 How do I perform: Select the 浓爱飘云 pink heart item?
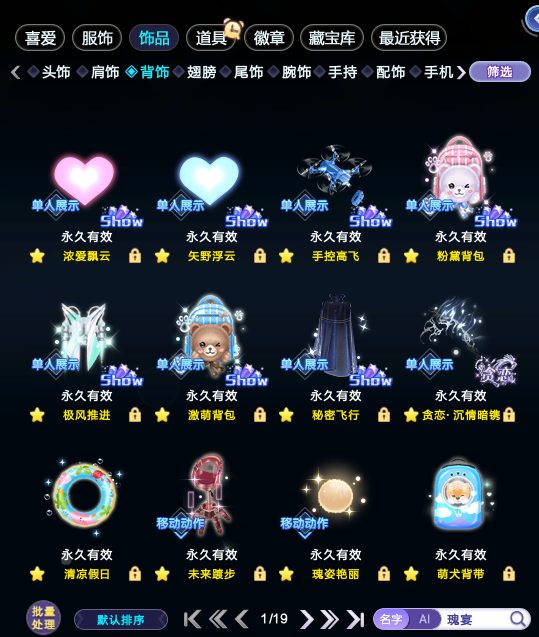(84, 179)
